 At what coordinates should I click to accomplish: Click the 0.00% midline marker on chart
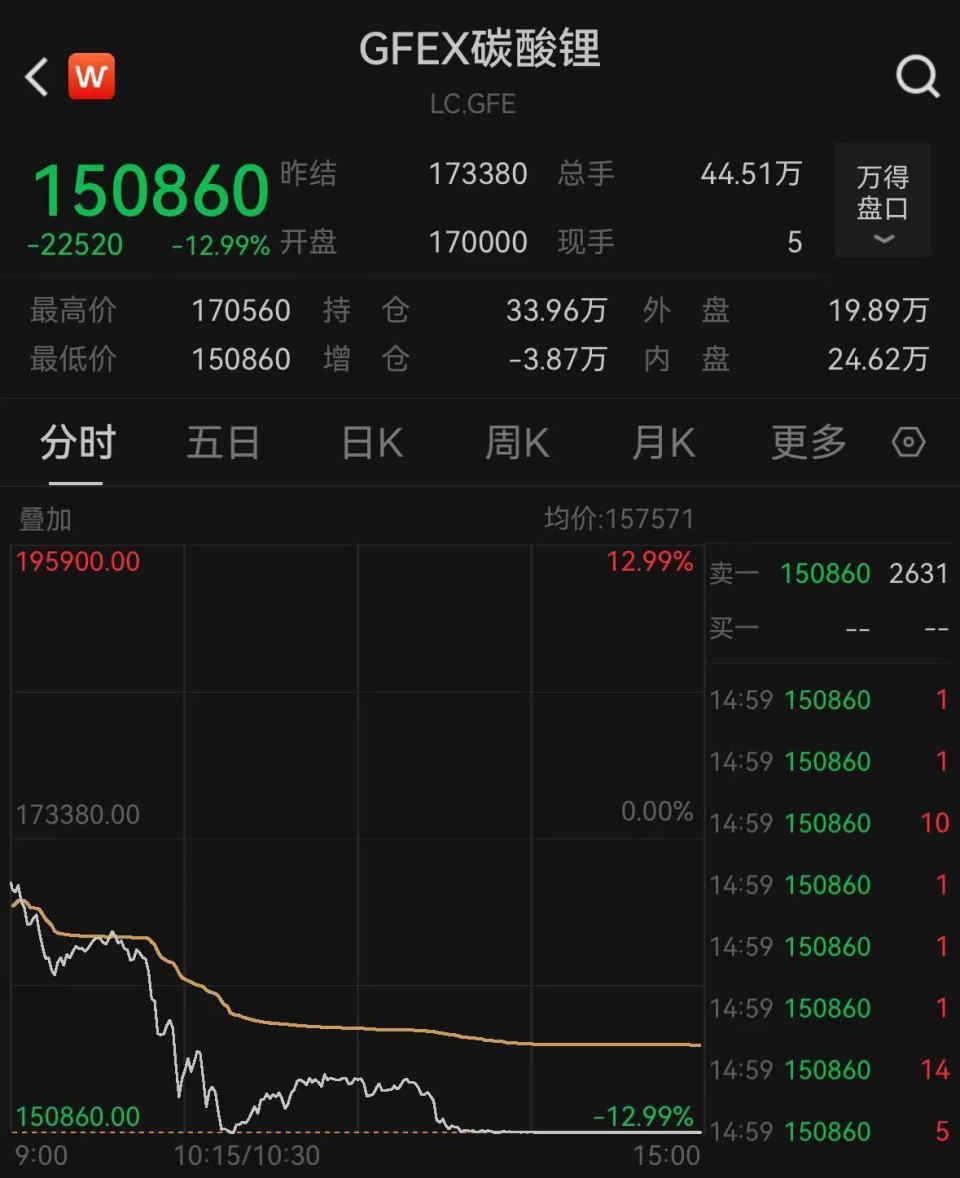pos(657,812)
